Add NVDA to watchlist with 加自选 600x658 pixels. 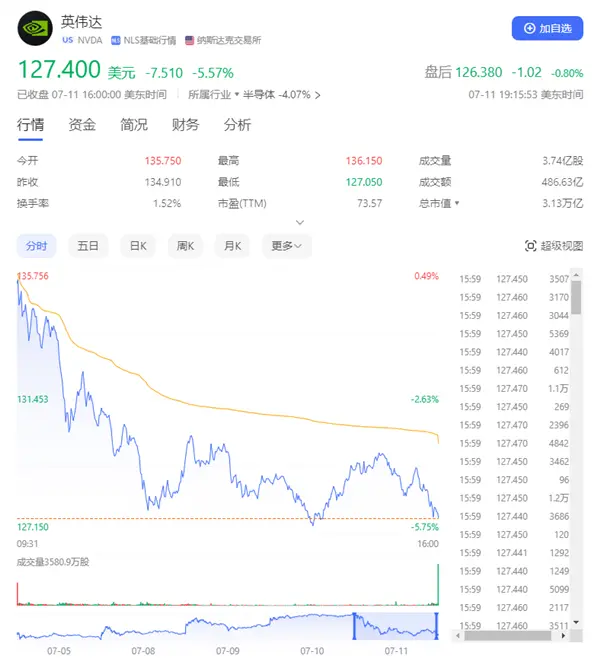(x=547, y=28)
